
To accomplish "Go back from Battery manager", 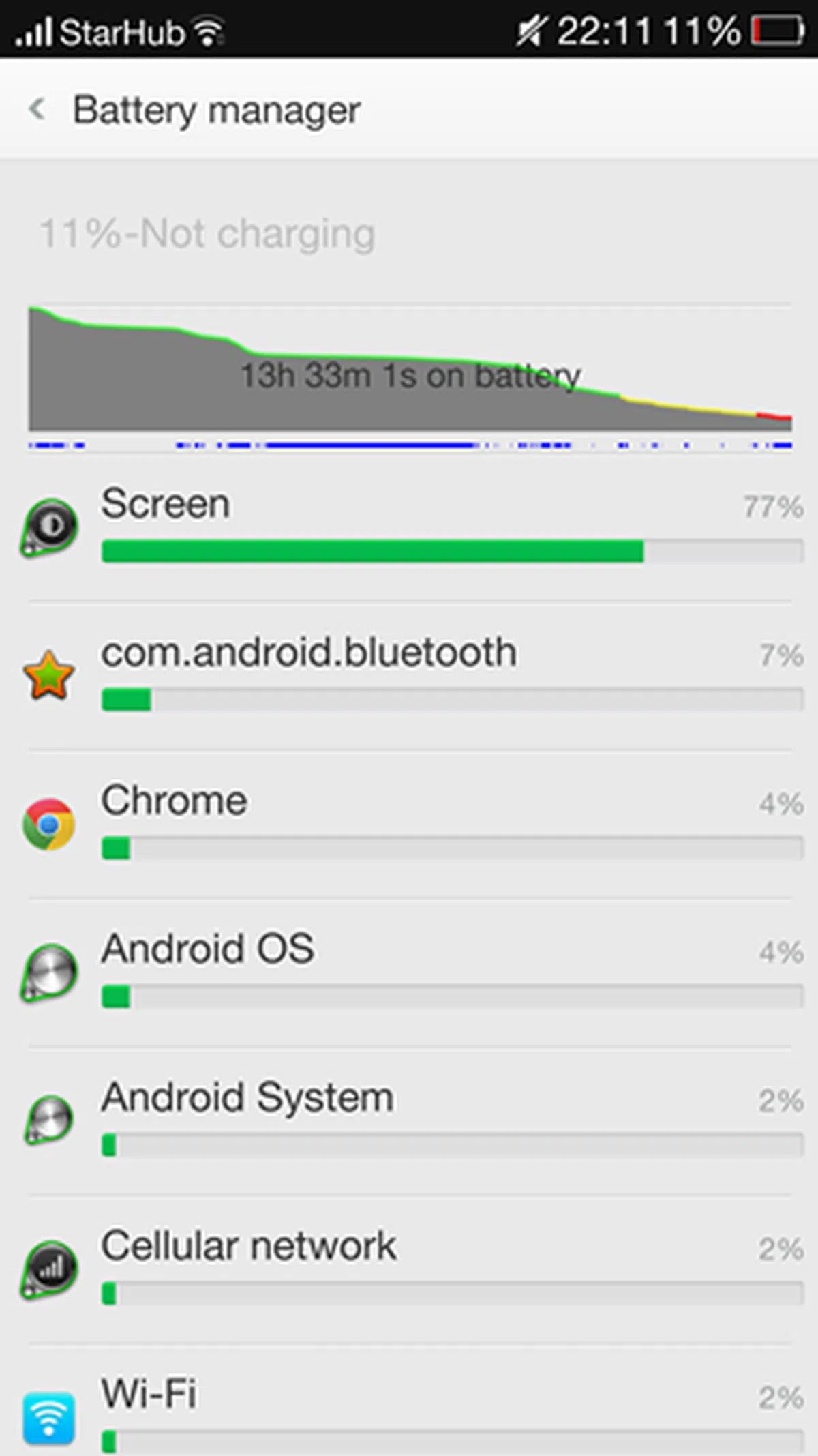I will 37,109.
